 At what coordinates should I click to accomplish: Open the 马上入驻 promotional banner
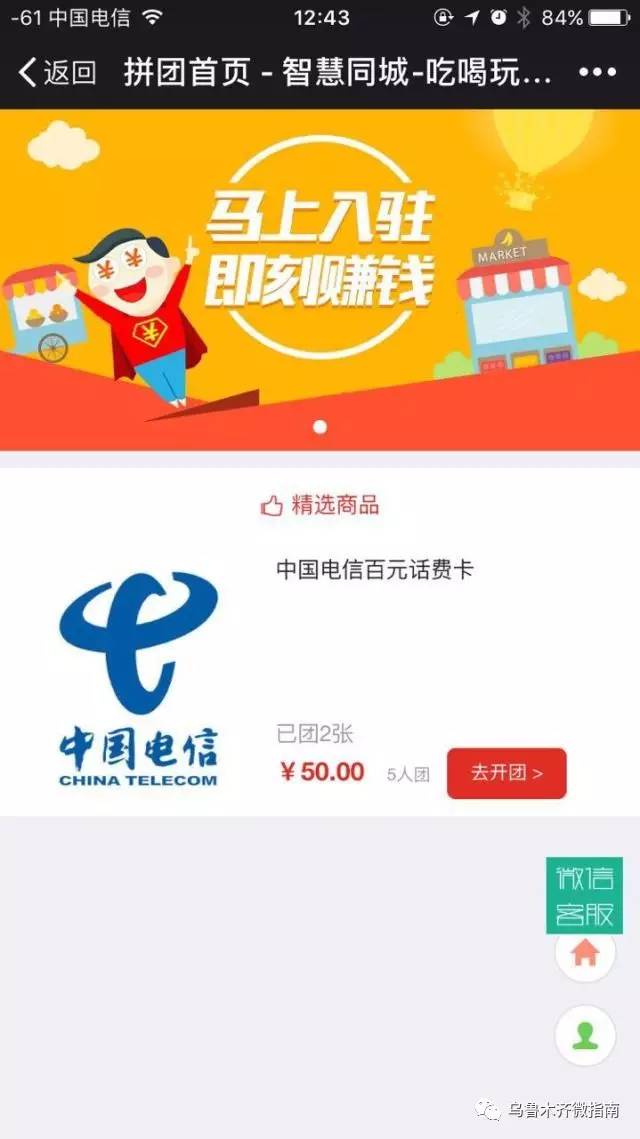click(x=320, y=280)
